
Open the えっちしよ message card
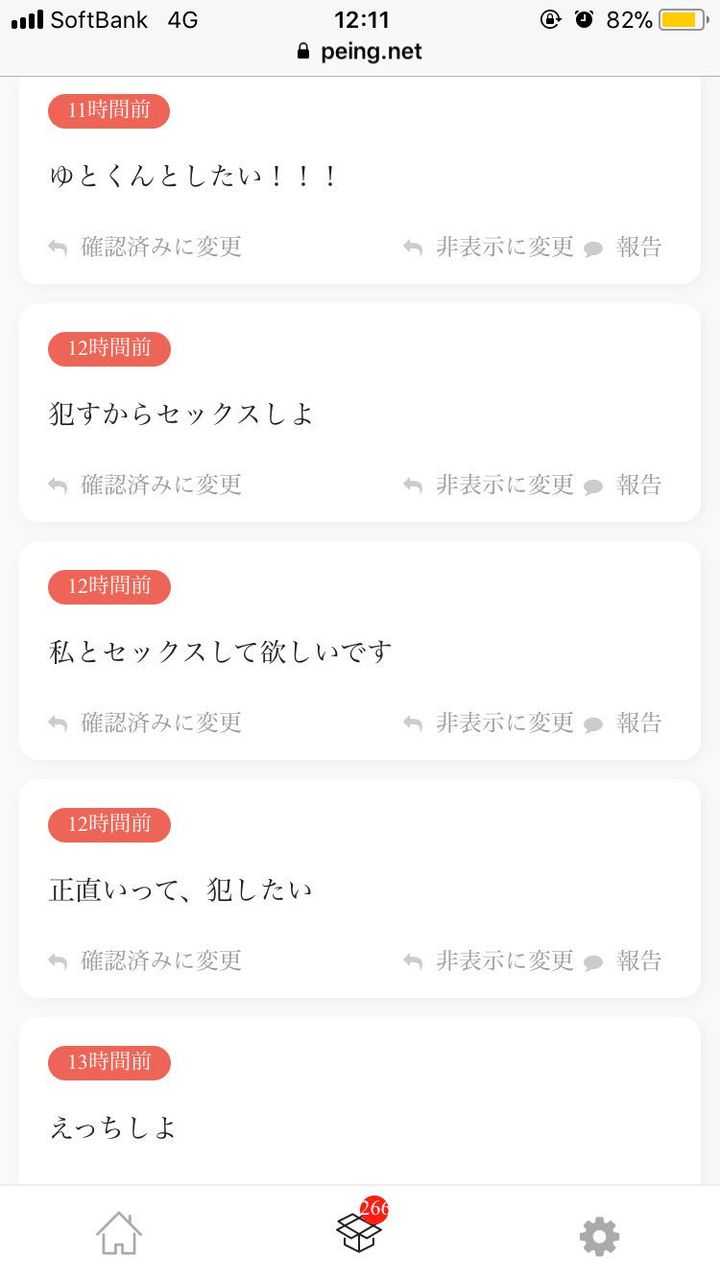tap(360, 1128)
